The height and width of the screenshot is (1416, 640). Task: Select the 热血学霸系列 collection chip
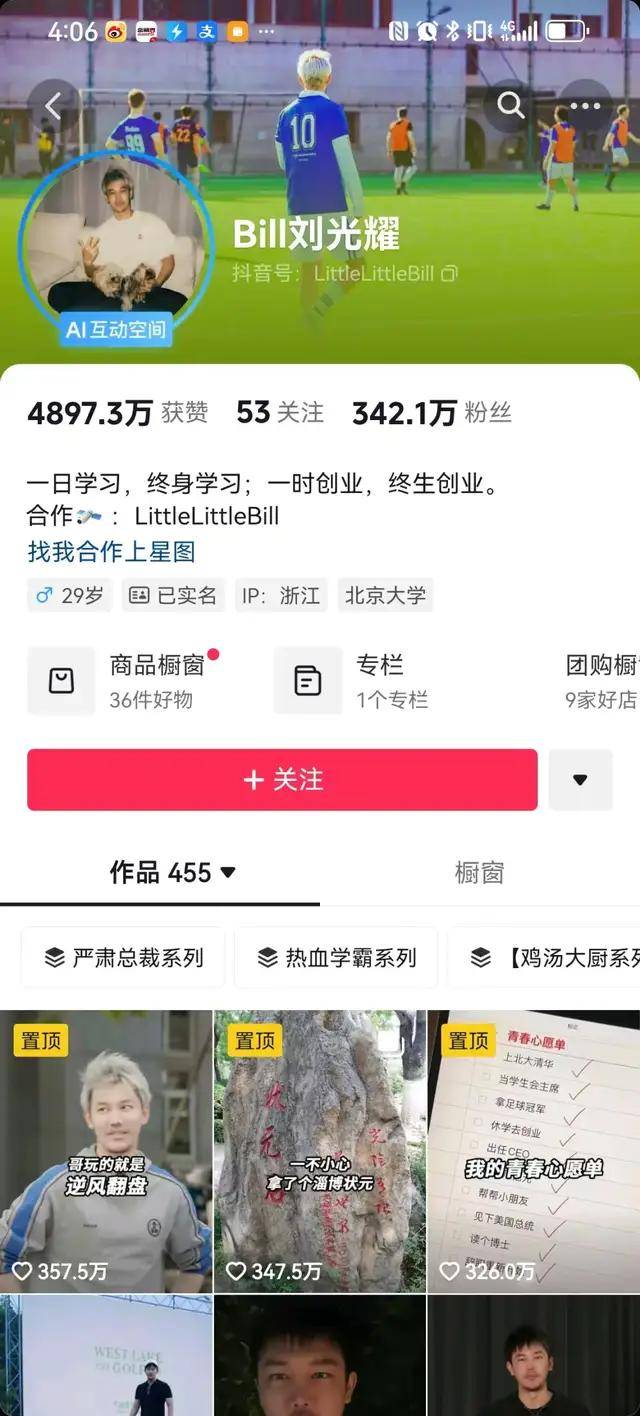coord(336,957)
